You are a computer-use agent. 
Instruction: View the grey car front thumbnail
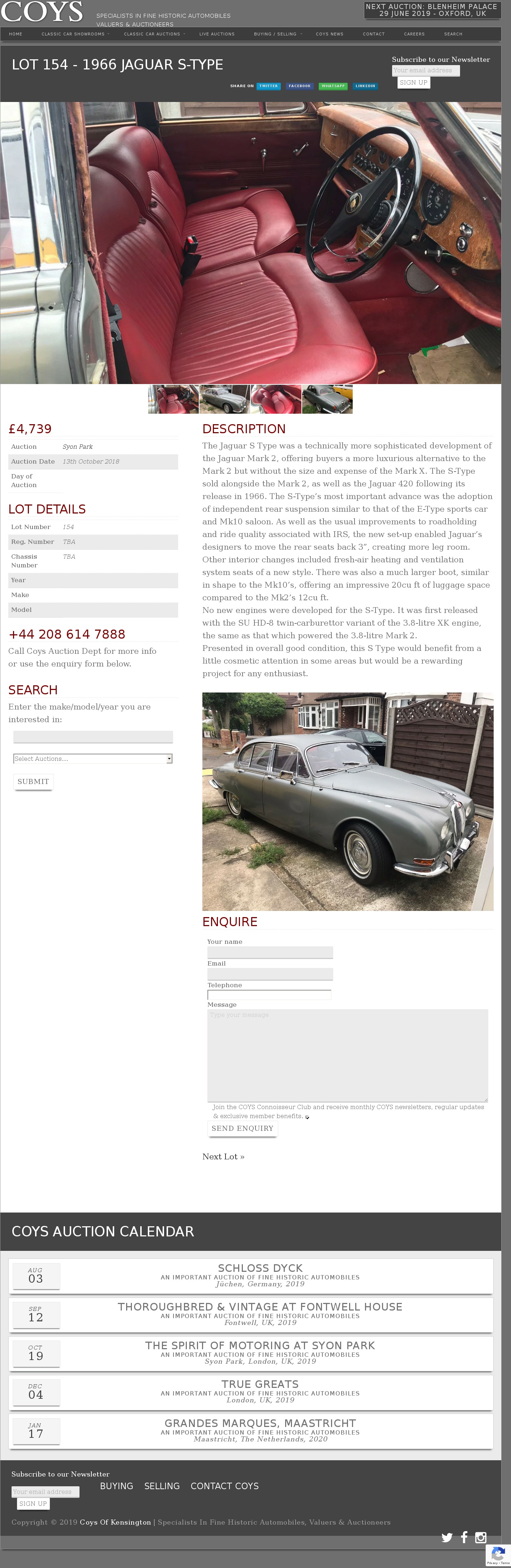[224, 399]
